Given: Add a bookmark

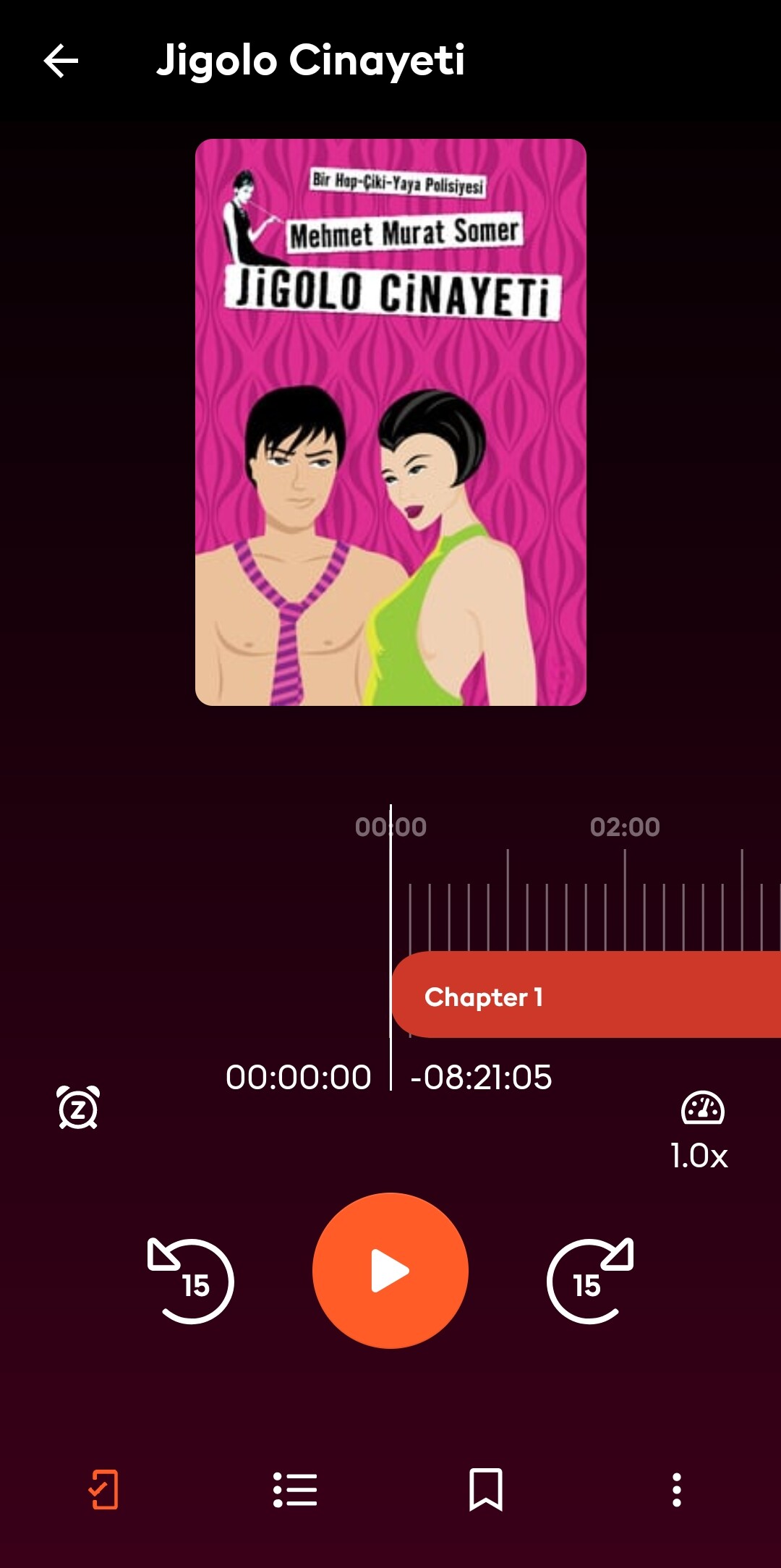Looking at the screenshot, I should pos(486,1490).
